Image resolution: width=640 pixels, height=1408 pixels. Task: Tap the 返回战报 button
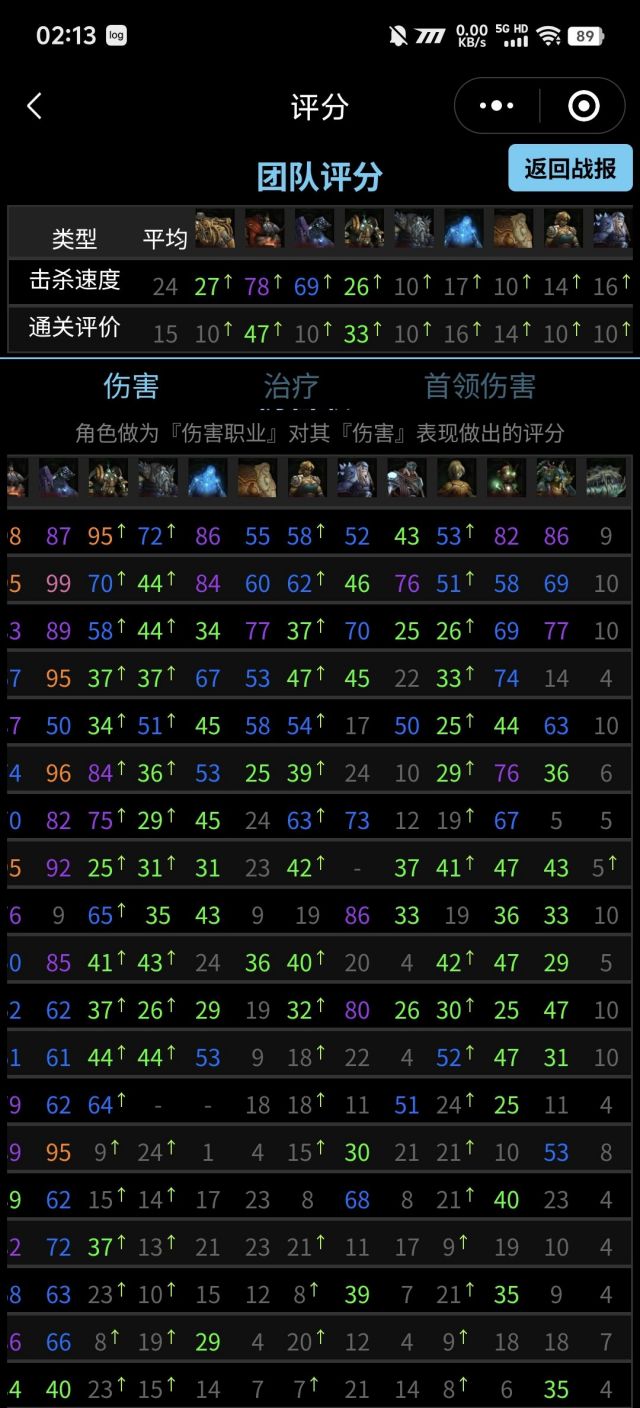(570, 168)
